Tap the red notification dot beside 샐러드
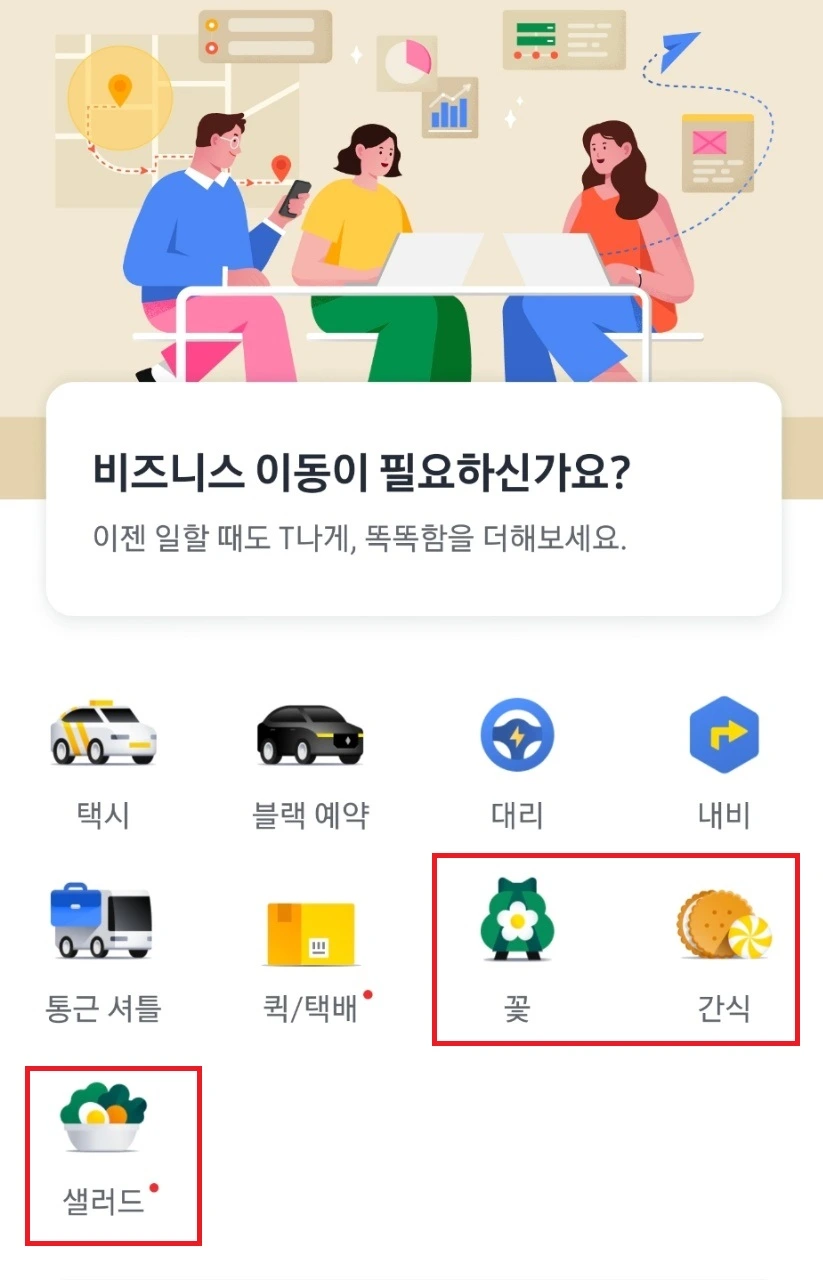 point(156,1189)
